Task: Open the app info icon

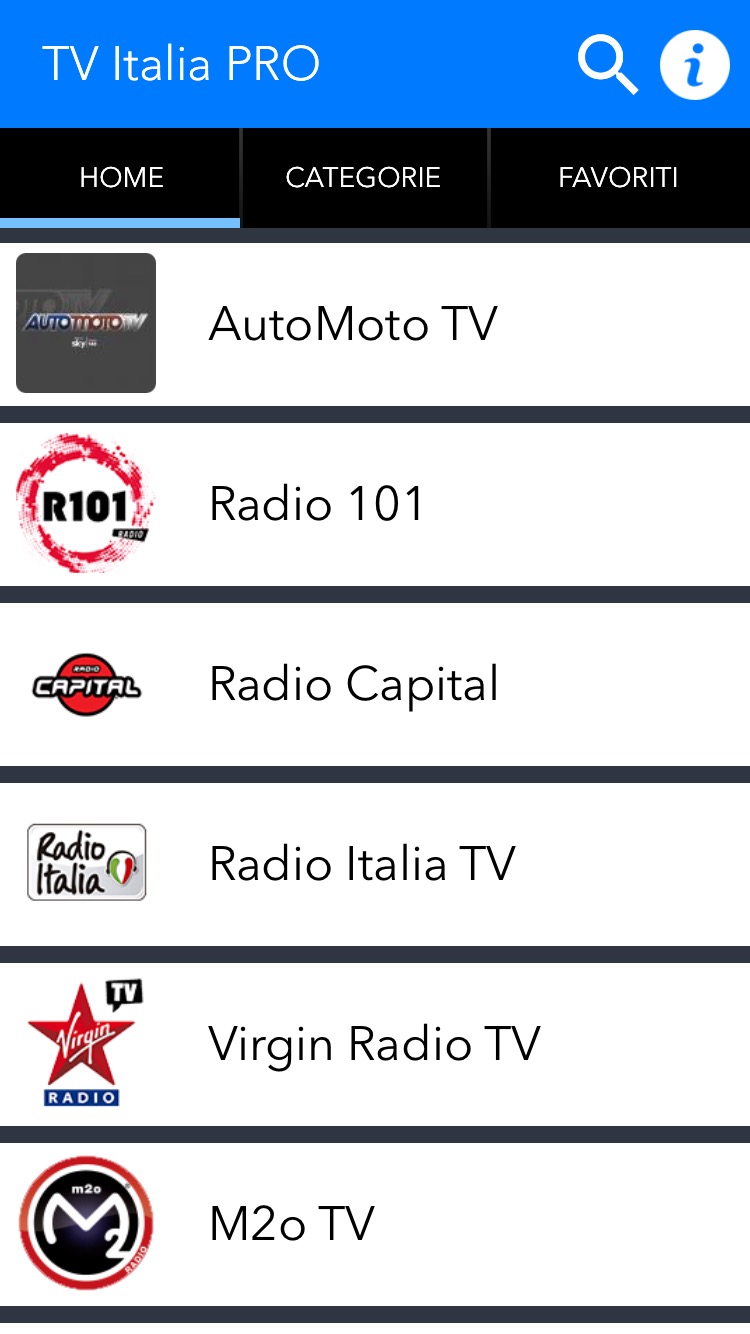Action: (694, 64)
